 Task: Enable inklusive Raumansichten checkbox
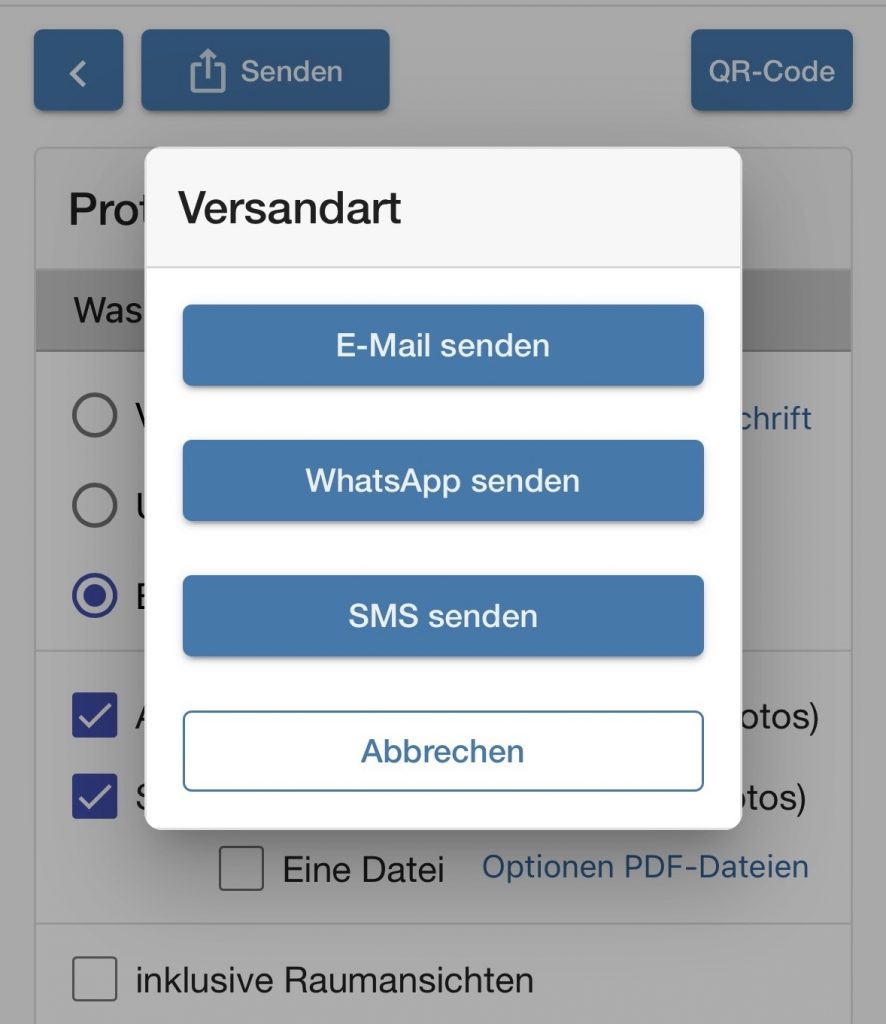point(95,979)
